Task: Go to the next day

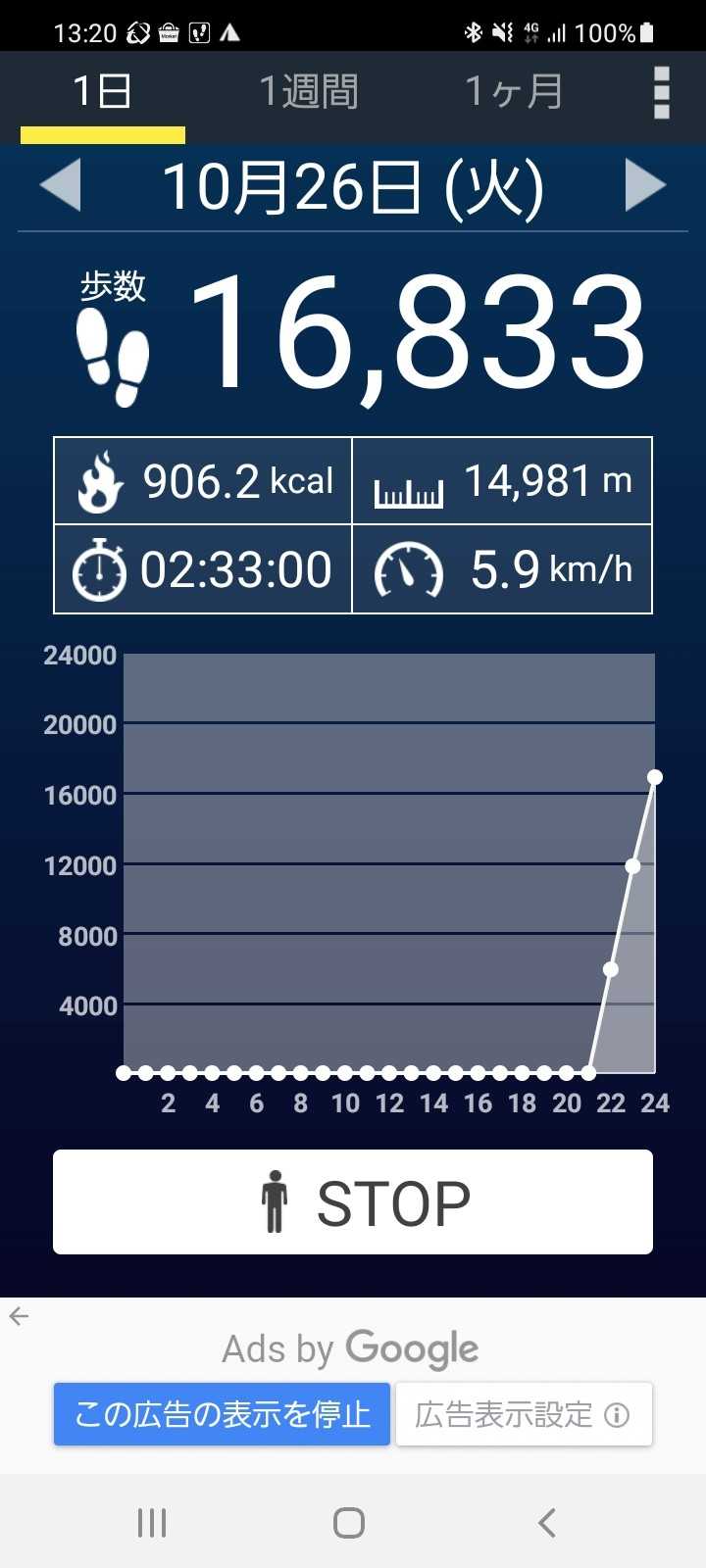Action: 644,186
